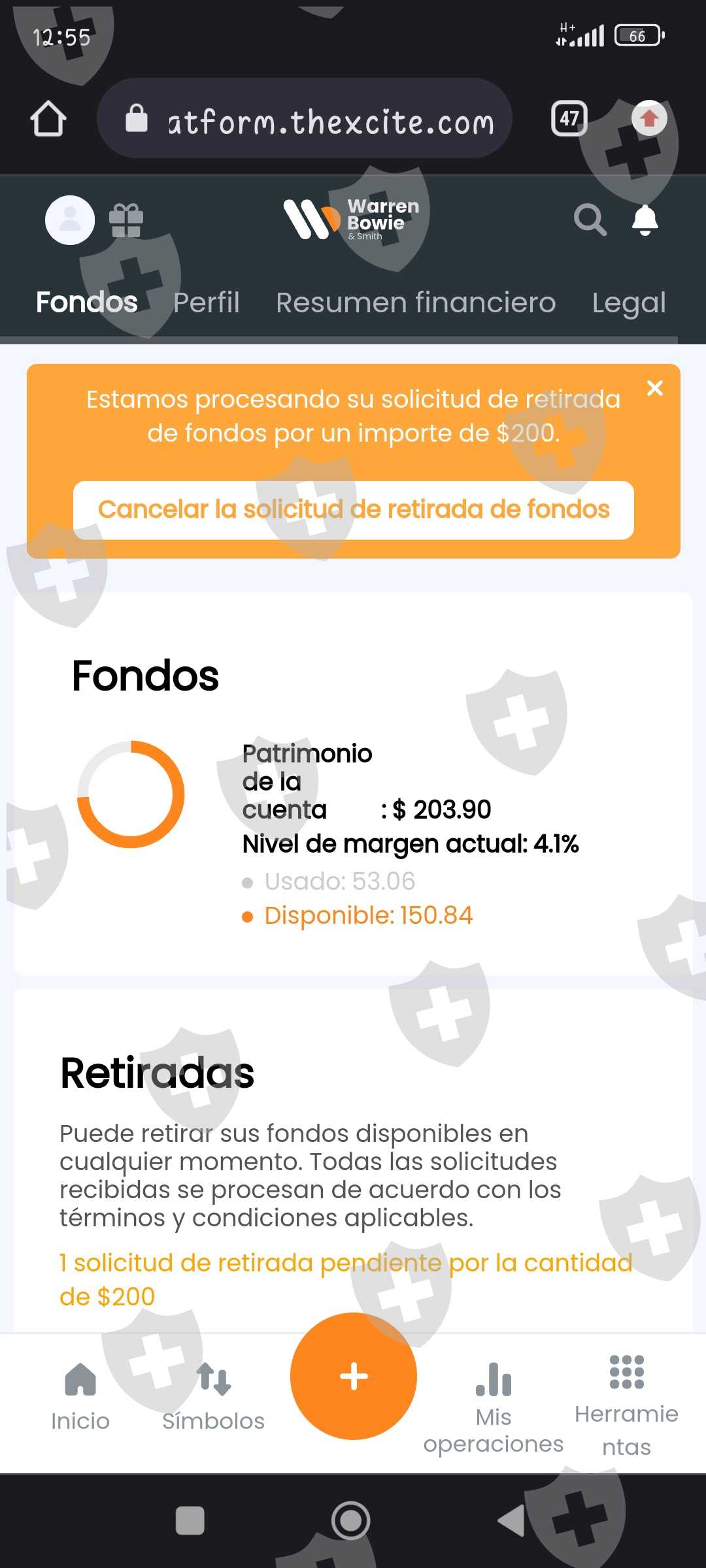706x1568 pixels.
Task: Dismiss the orange withdrawal banner
Action: (x=654, y=388)
